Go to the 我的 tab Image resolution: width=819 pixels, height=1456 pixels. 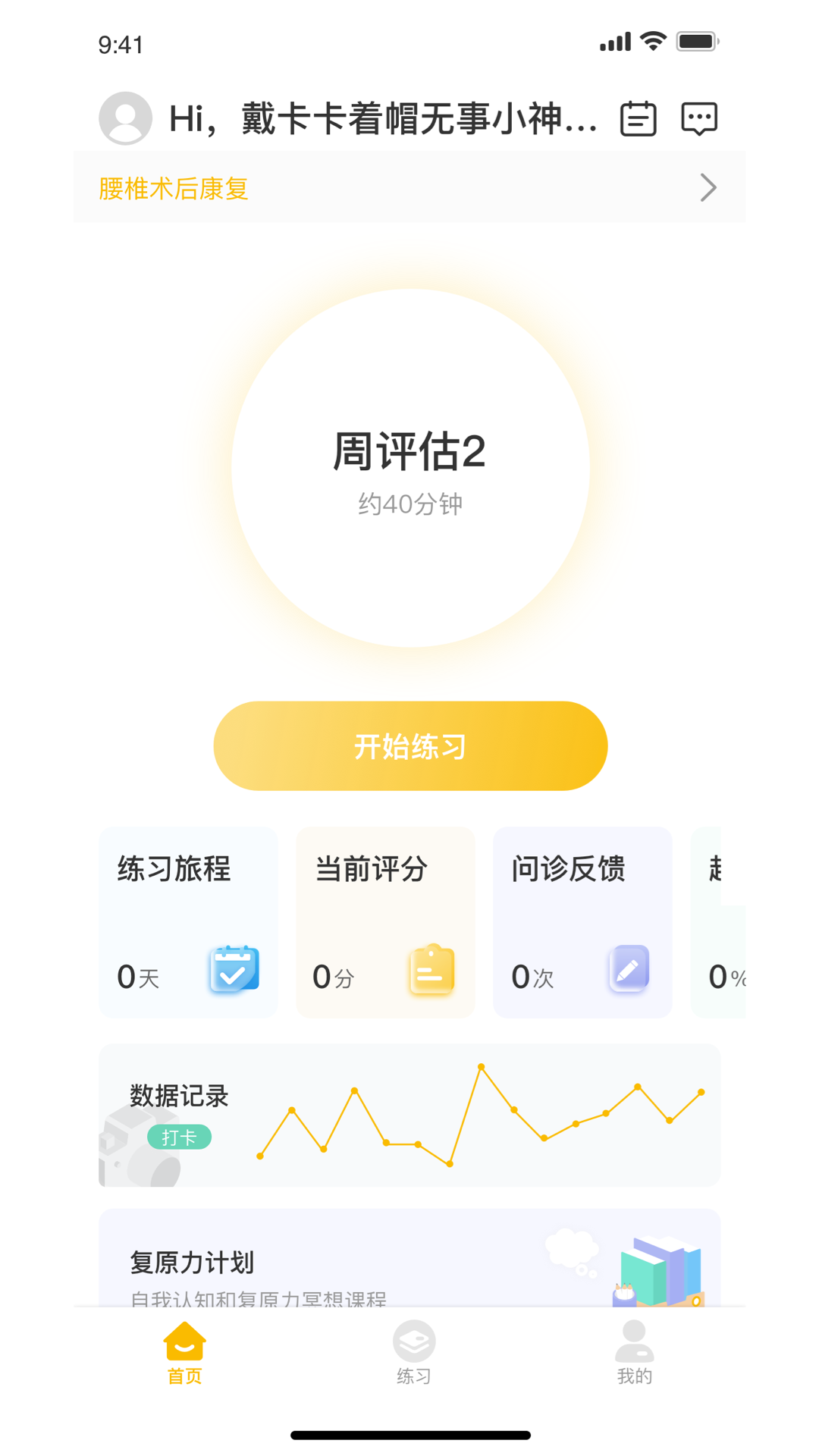[x=634, y=1353]
